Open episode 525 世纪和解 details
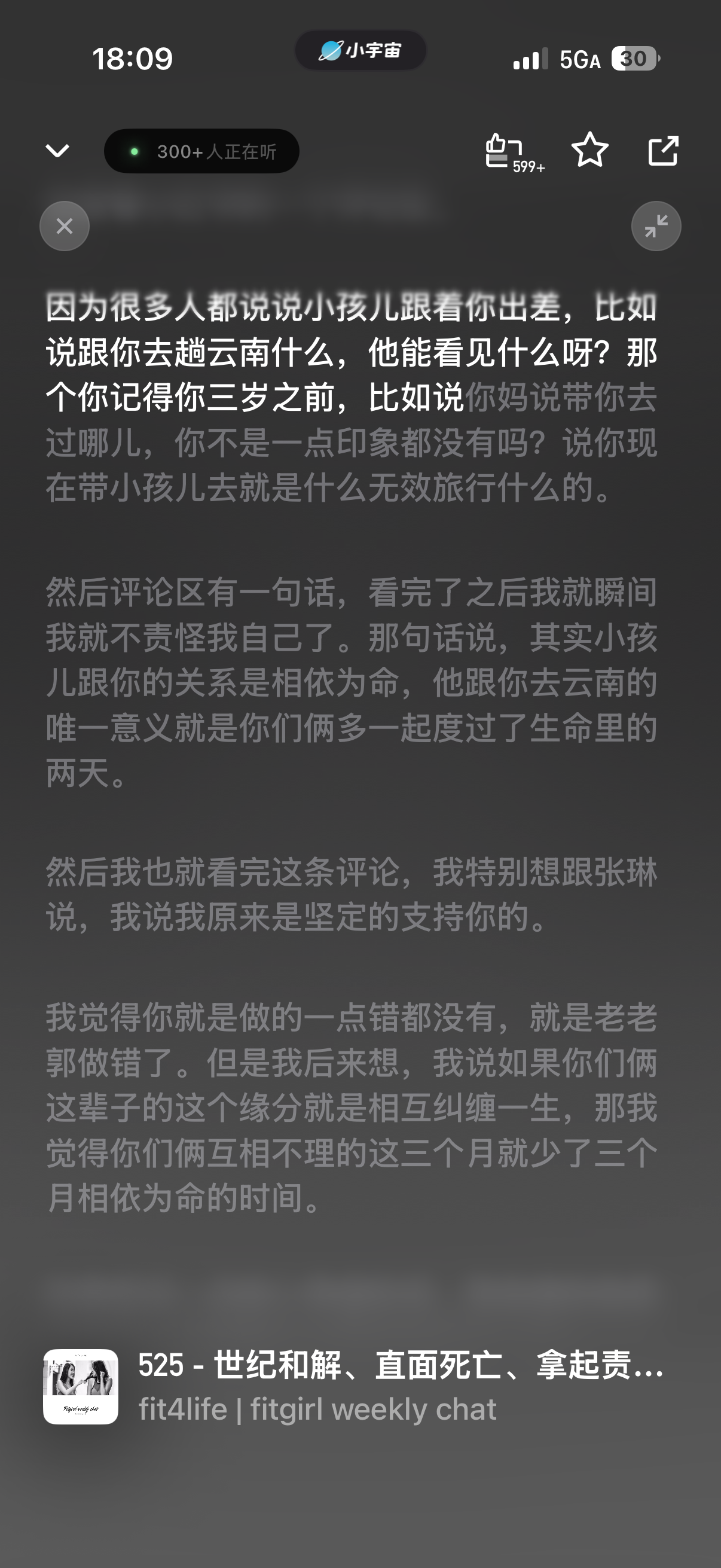The image size is (721, 1568). point(353,1387)
